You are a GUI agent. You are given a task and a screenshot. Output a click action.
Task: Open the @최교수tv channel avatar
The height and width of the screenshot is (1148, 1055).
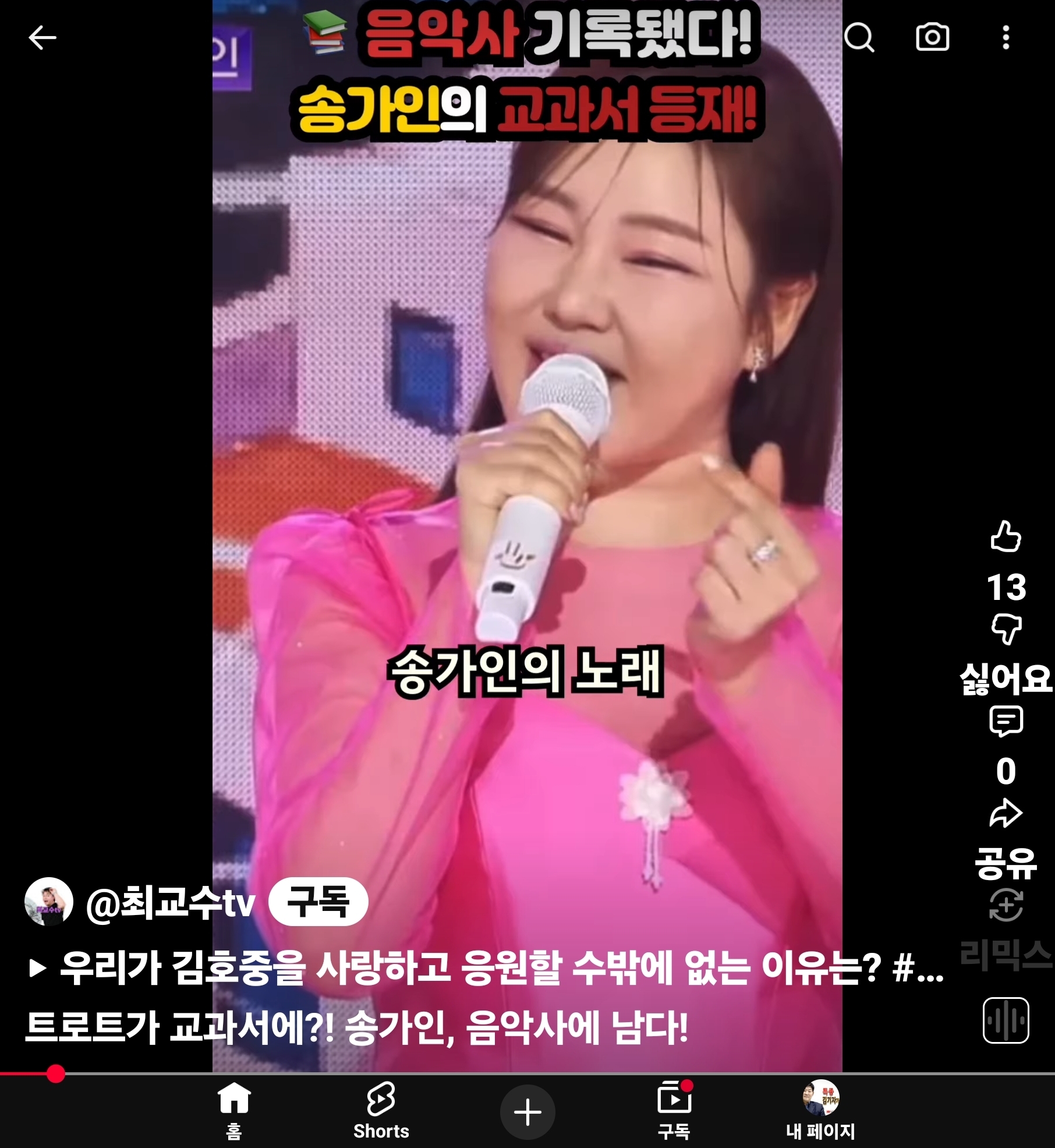[x=49, y=902]
